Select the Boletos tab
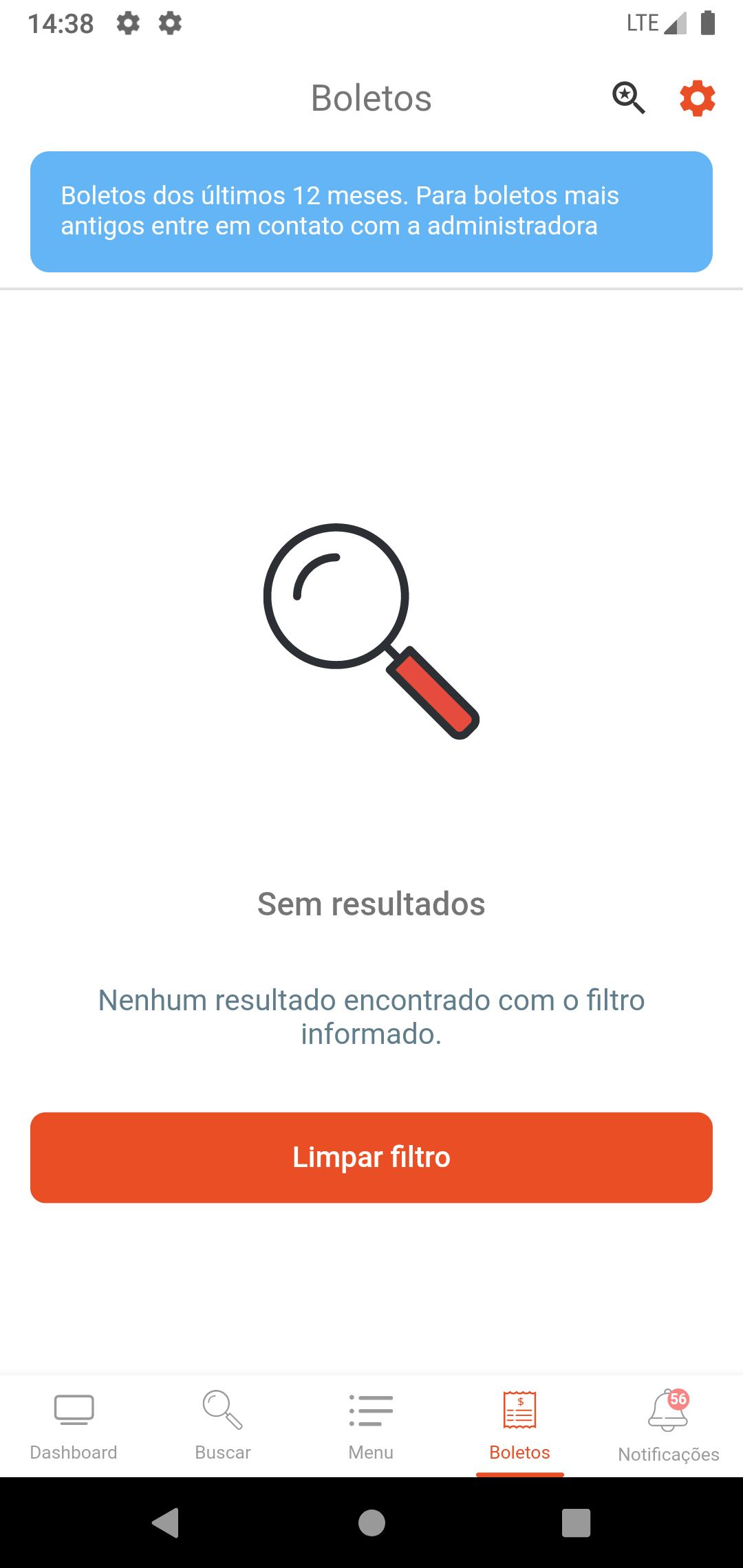This screenshot has height=1568, width=743. coord(519,1426)
